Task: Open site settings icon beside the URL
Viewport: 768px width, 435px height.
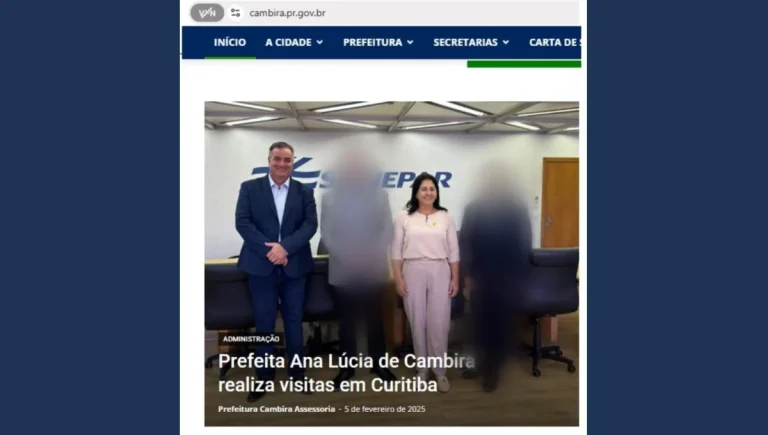Action: [x=235, y=13]
